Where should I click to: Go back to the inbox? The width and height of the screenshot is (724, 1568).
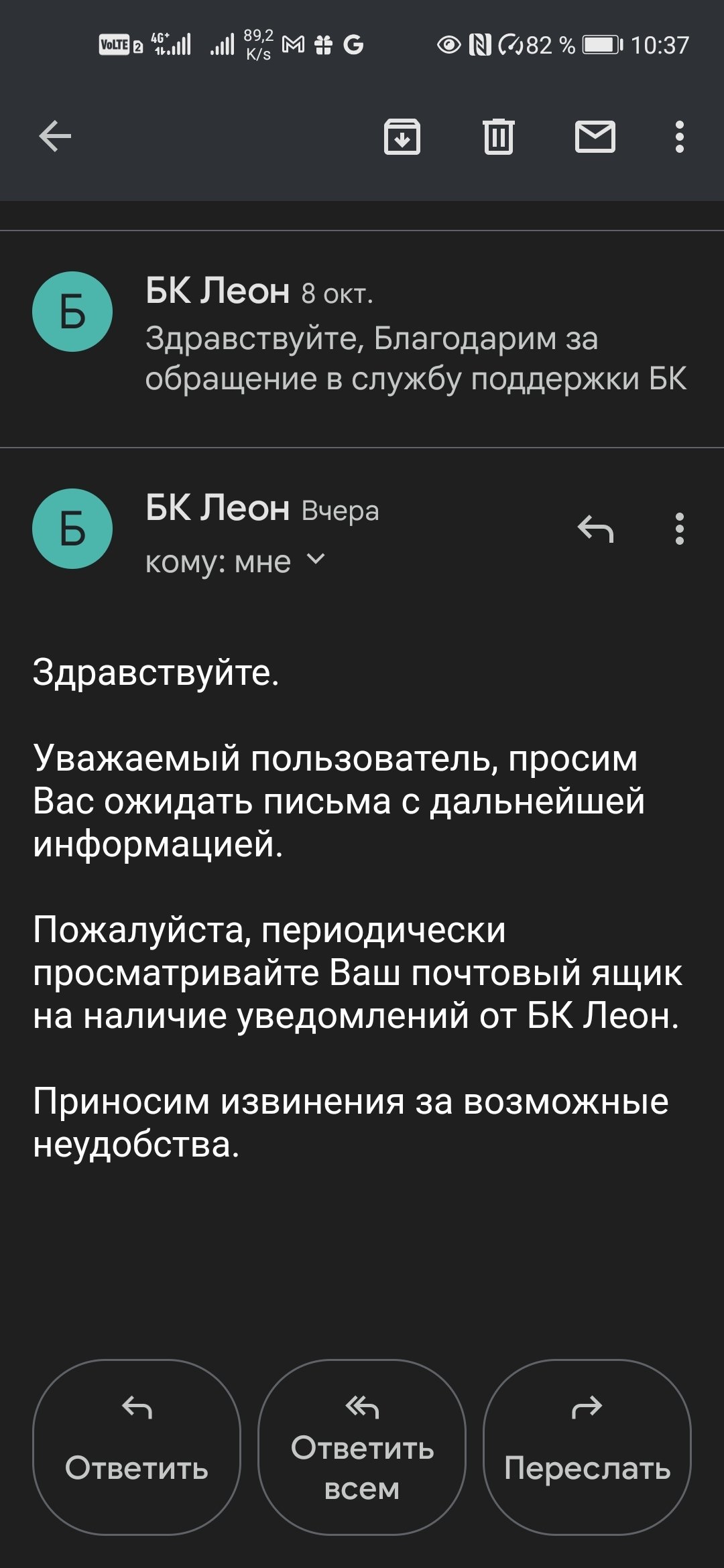[55, 137]
